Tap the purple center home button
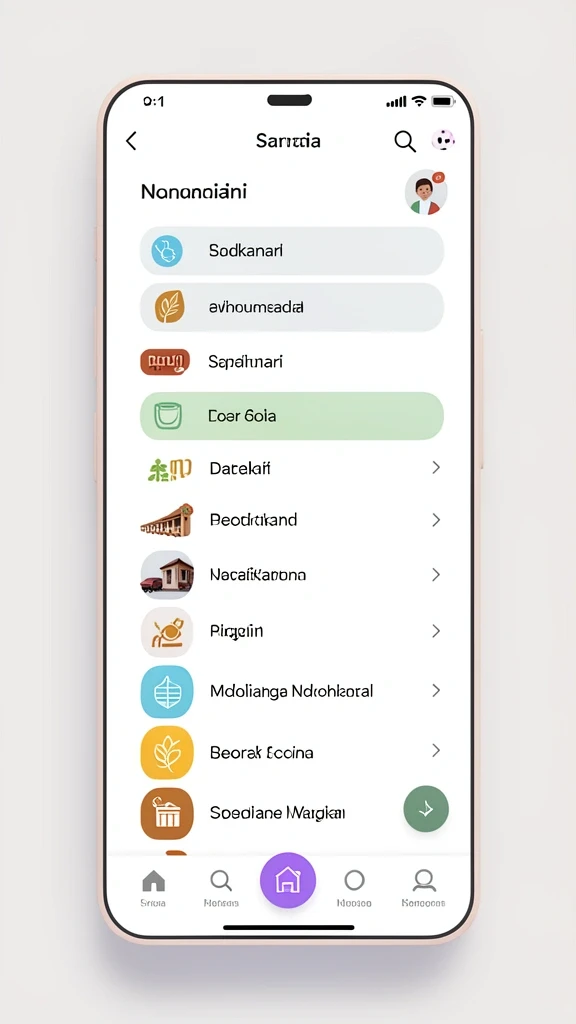 coord(288,881)
